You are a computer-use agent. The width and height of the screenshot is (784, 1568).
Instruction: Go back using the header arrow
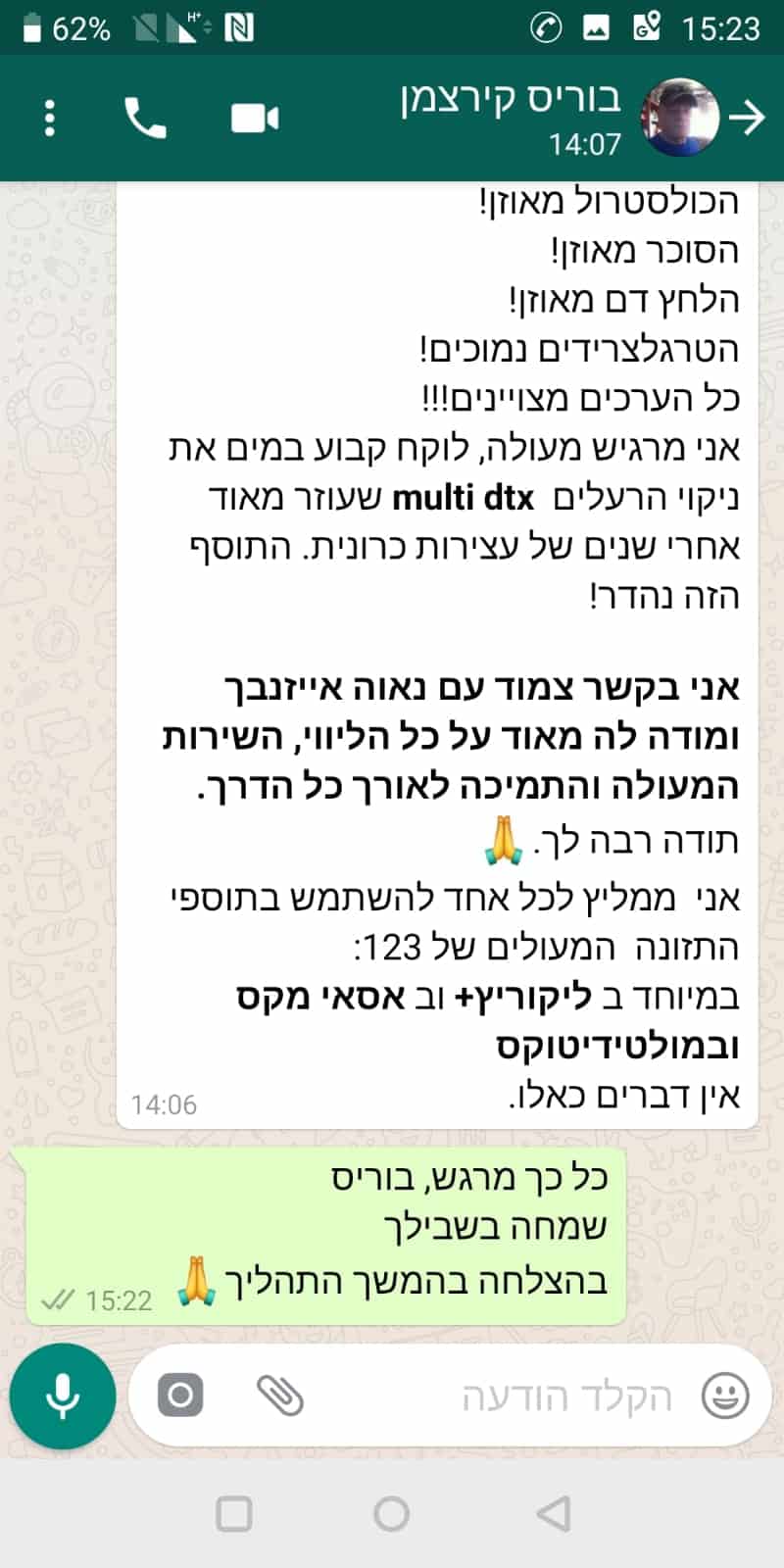[x=749, y=119]
